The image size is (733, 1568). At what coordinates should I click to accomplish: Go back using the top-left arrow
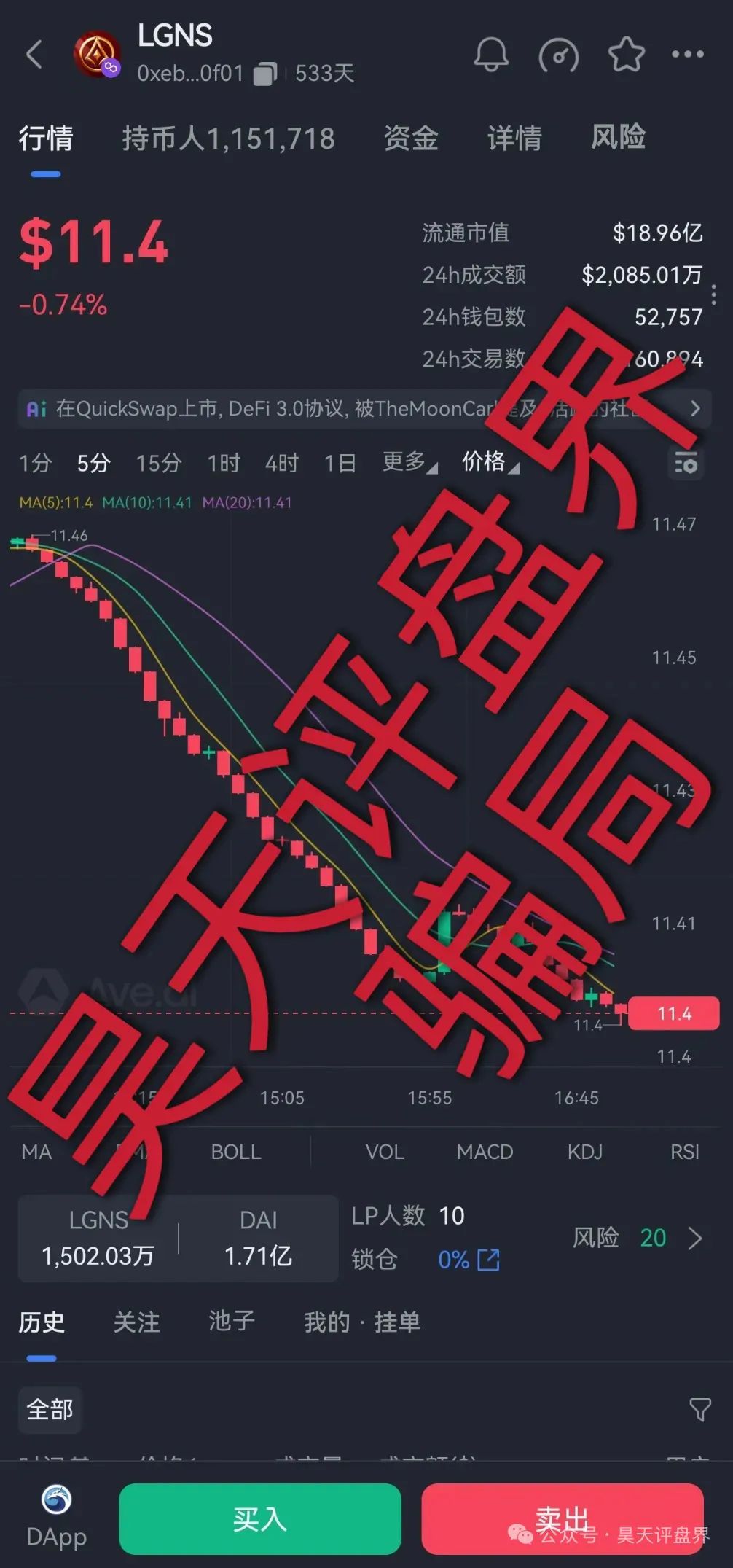34,55
